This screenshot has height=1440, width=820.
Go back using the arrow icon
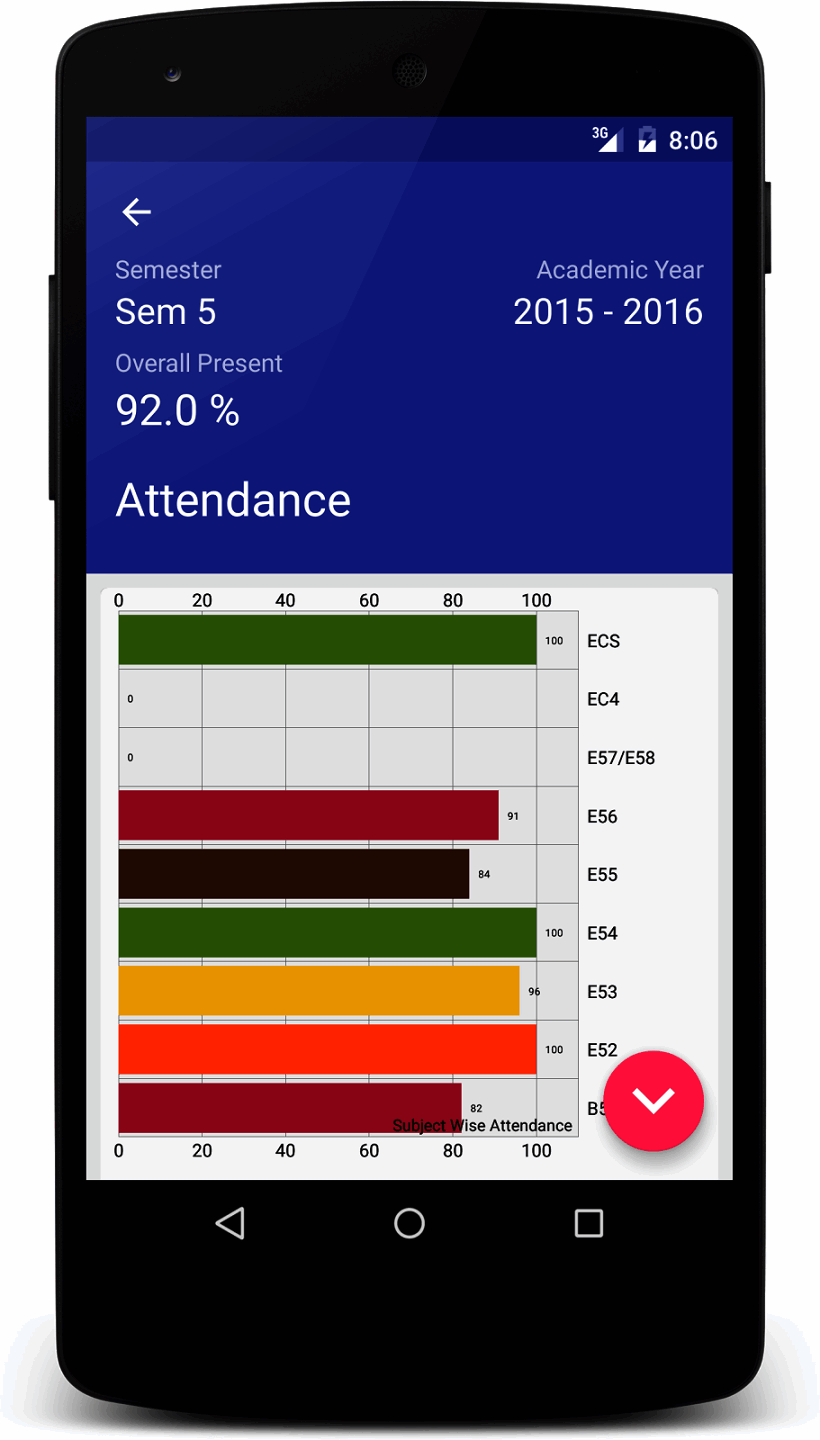point(136,211)
